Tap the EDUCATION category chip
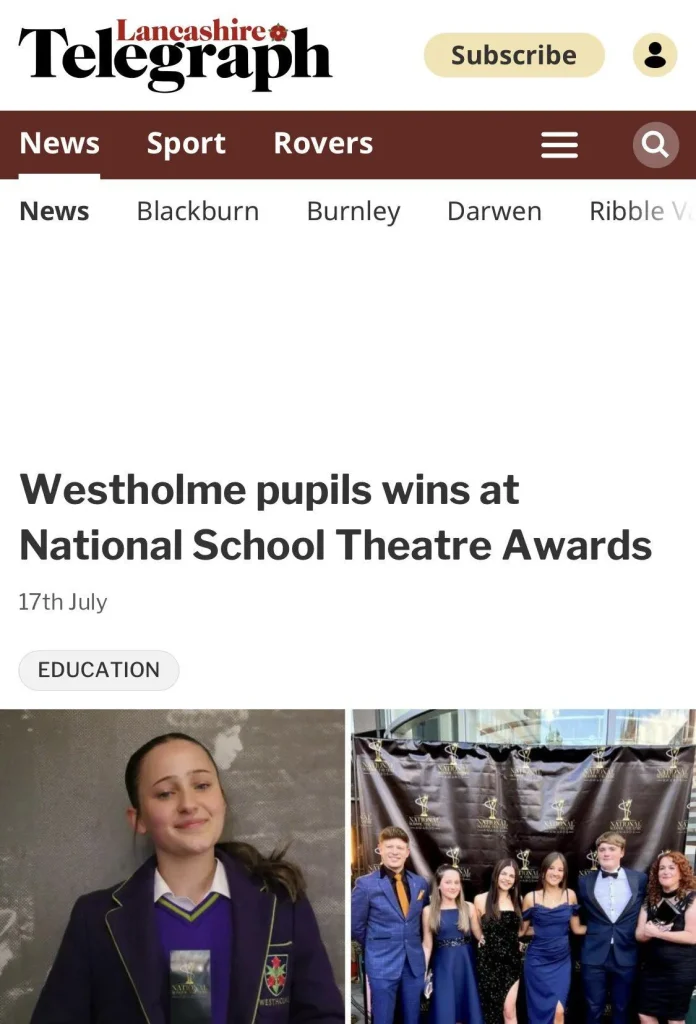This screenshot has width=696, height=1024. (x=98, y=670)
